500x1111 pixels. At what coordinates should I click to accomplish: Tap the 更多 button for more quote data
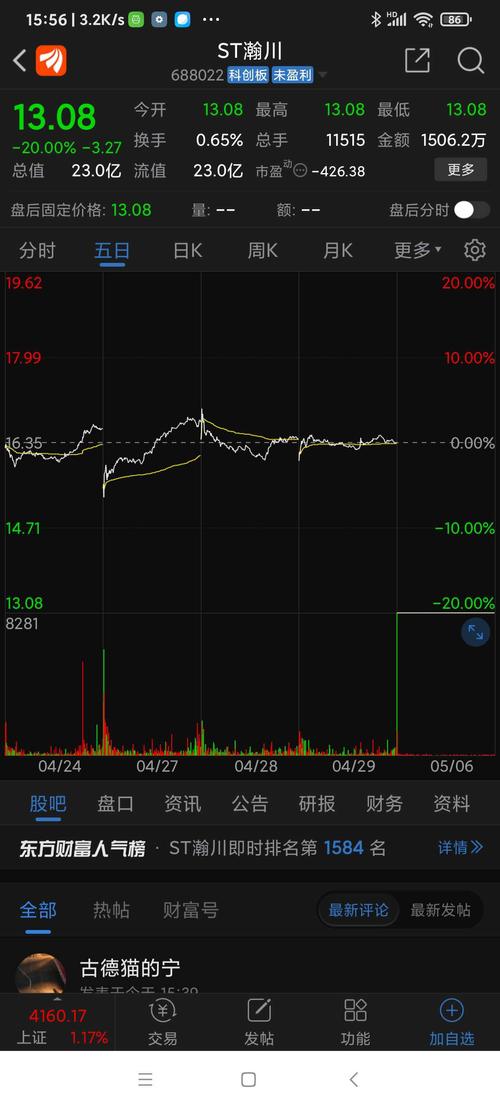tap(460, 169)
